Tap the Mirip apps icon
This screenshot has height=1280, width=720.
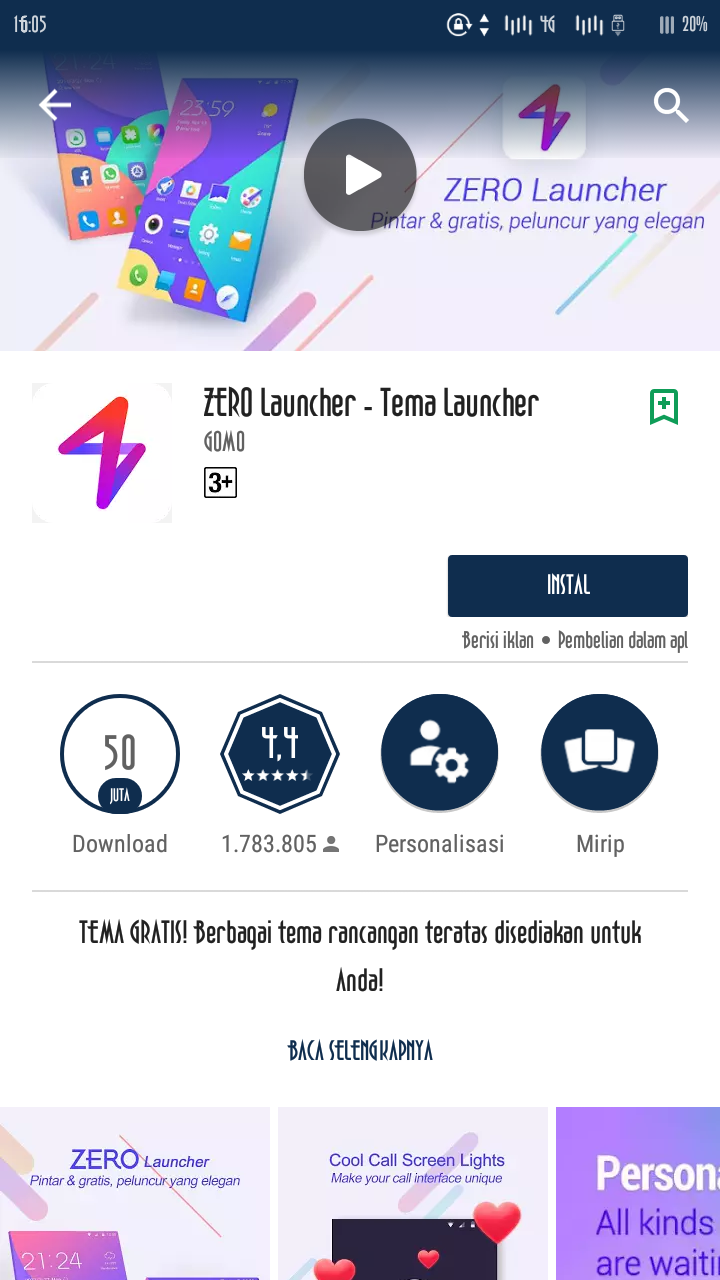[x=599, y=753]
